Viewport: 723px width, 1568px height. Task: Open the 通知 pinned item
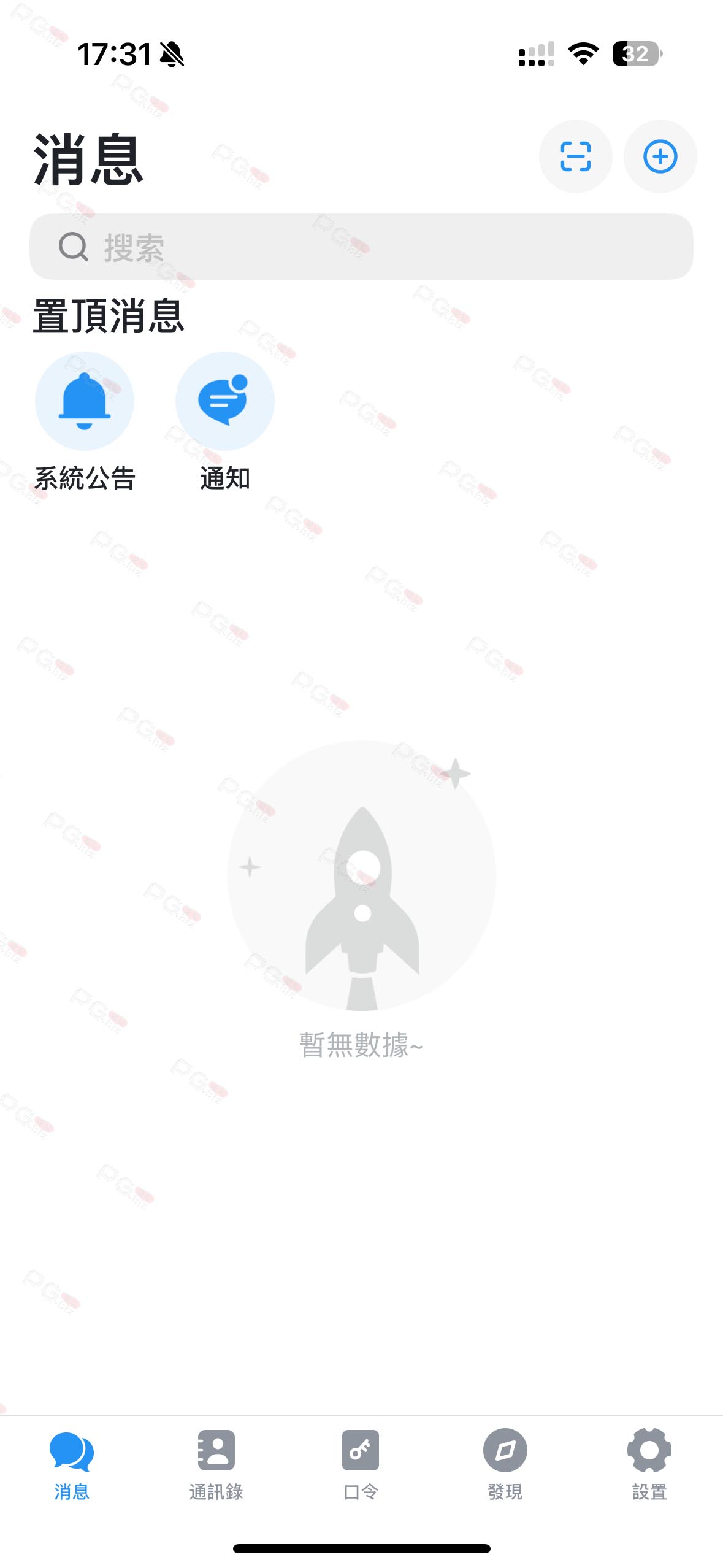pyautogui.click(x=224, y=401)
